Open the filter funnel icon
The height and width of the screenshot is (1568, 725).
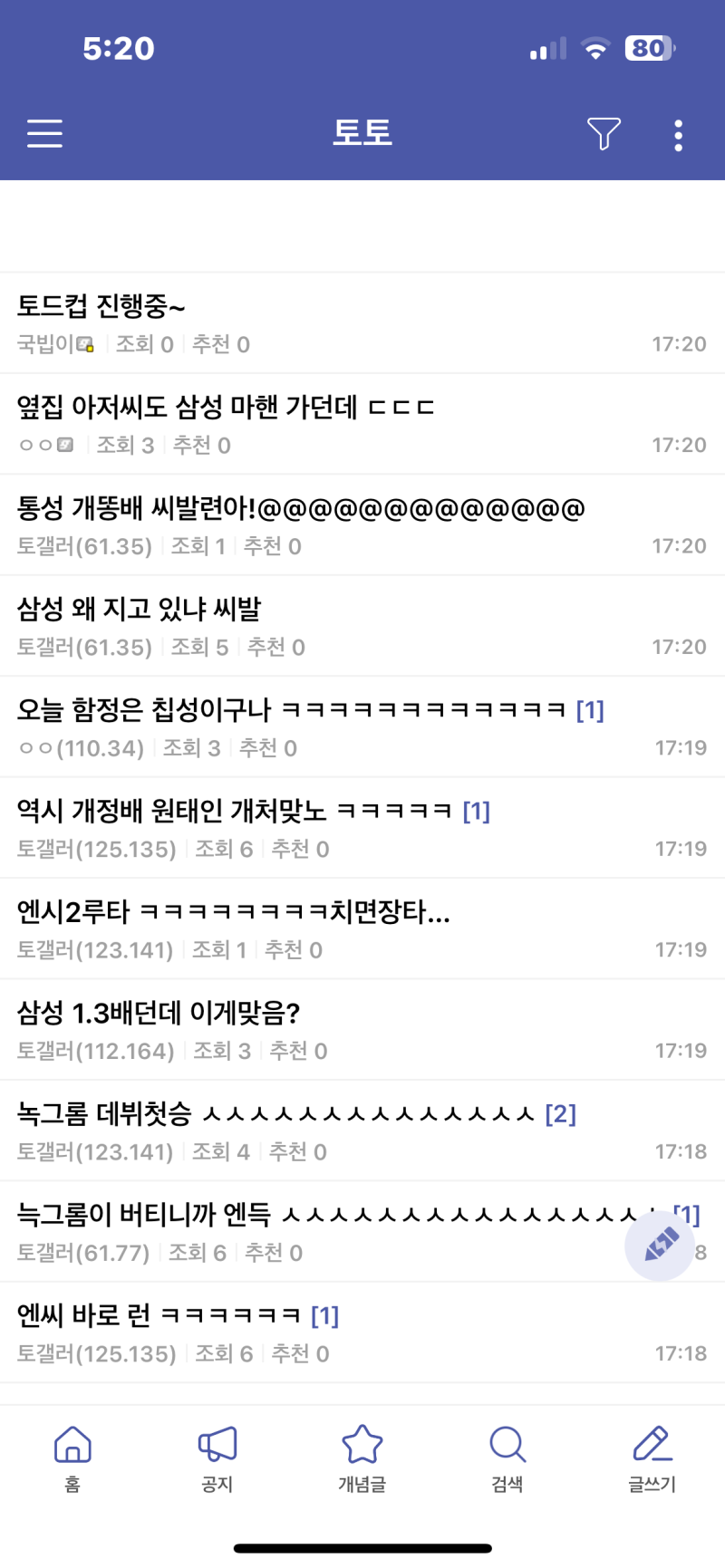click(604, 134)
